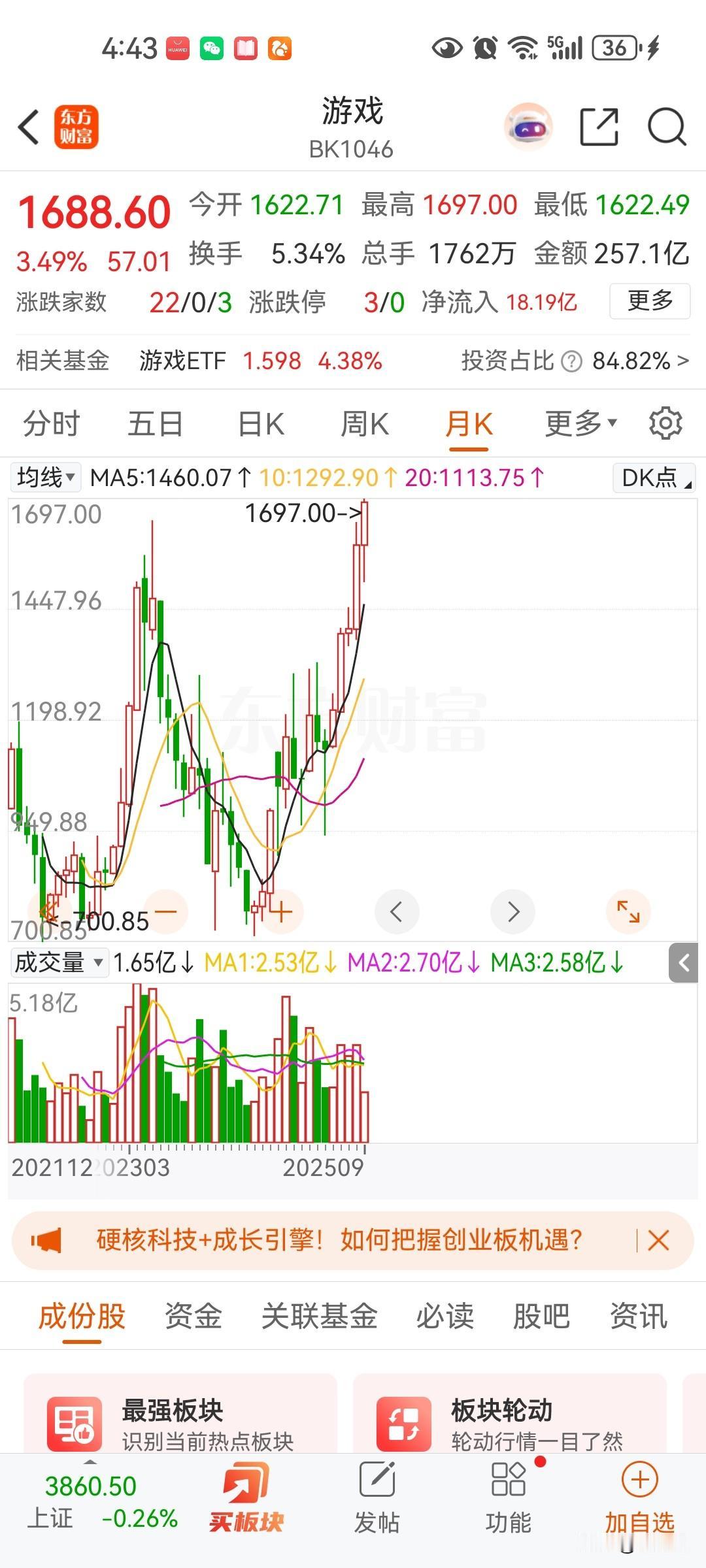The width and height of the screenshot is (706, 1568).
Task: Open the search magnifier icon
Action: coord(667,127)
